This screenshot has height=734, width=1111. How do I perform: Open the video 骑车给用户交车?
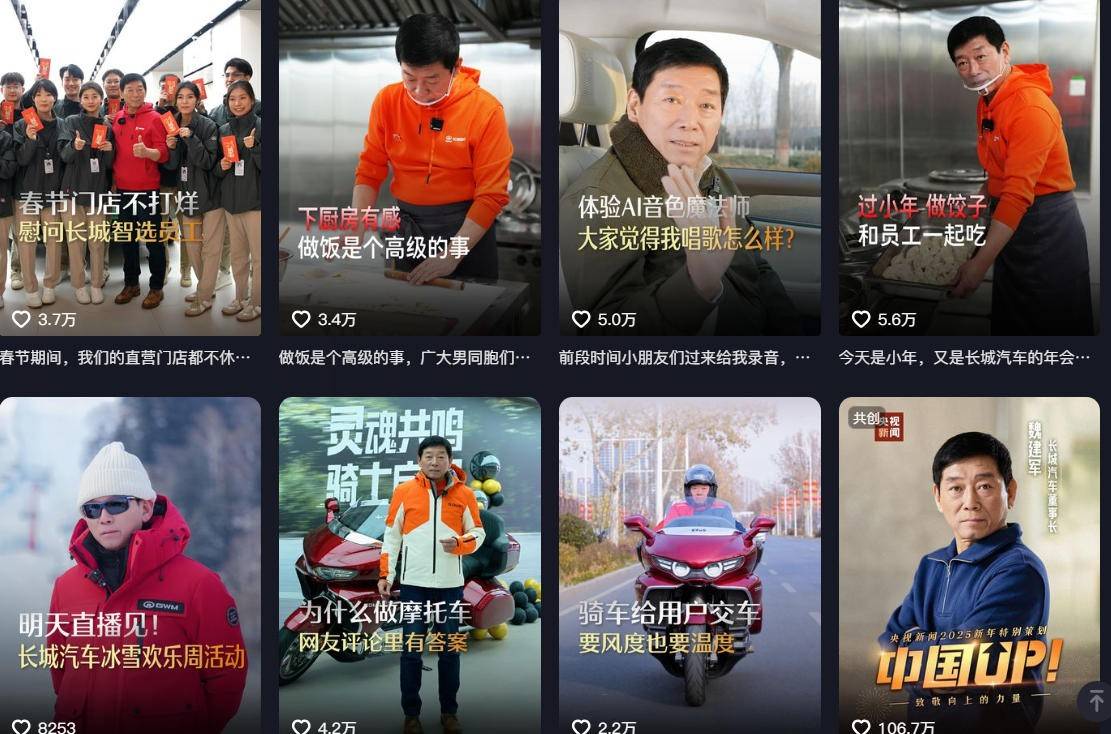689,560
